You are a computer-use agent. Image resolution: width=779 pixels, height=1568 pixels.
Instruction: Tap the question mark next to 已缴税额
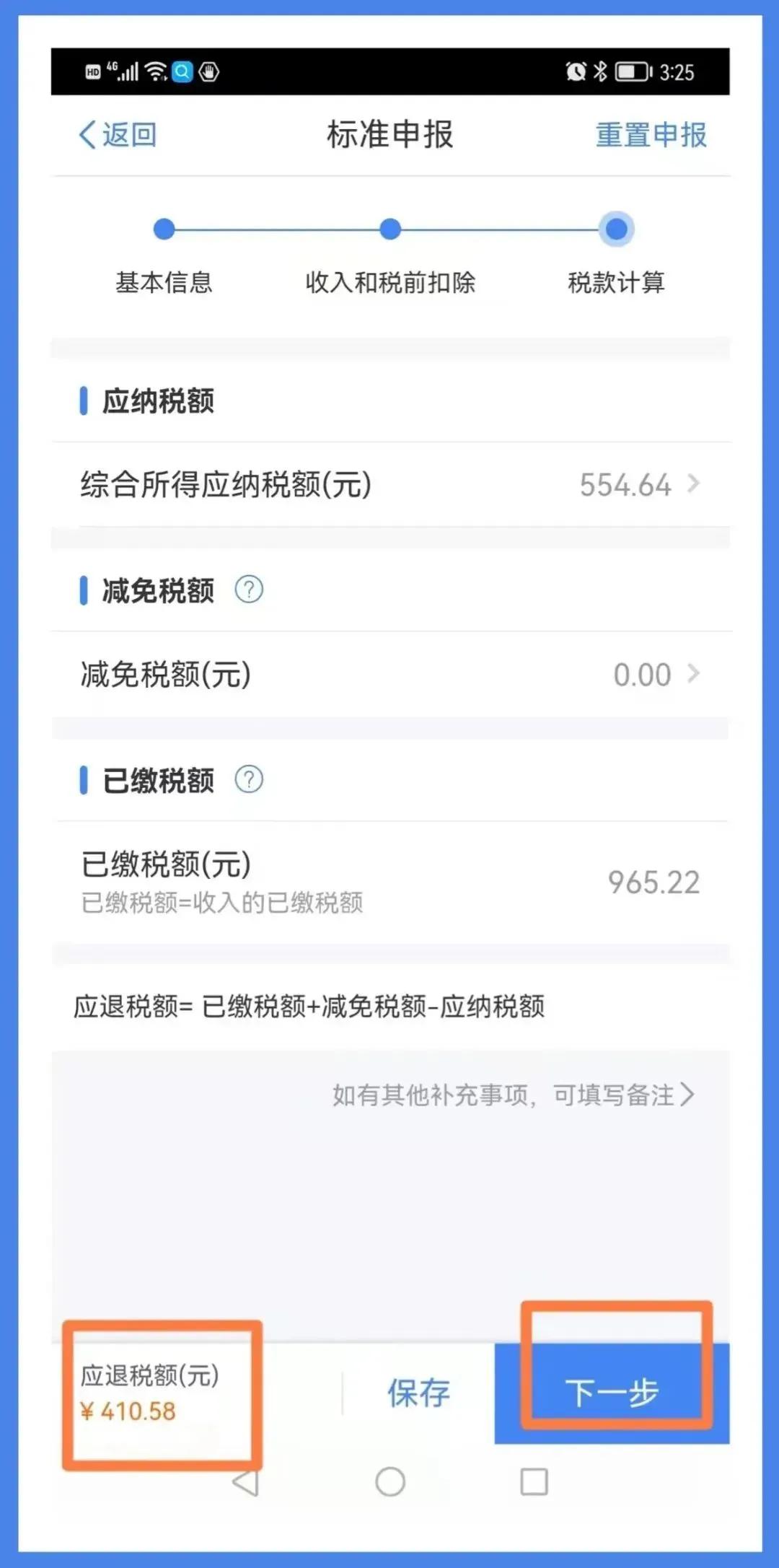tap(248, 779)
